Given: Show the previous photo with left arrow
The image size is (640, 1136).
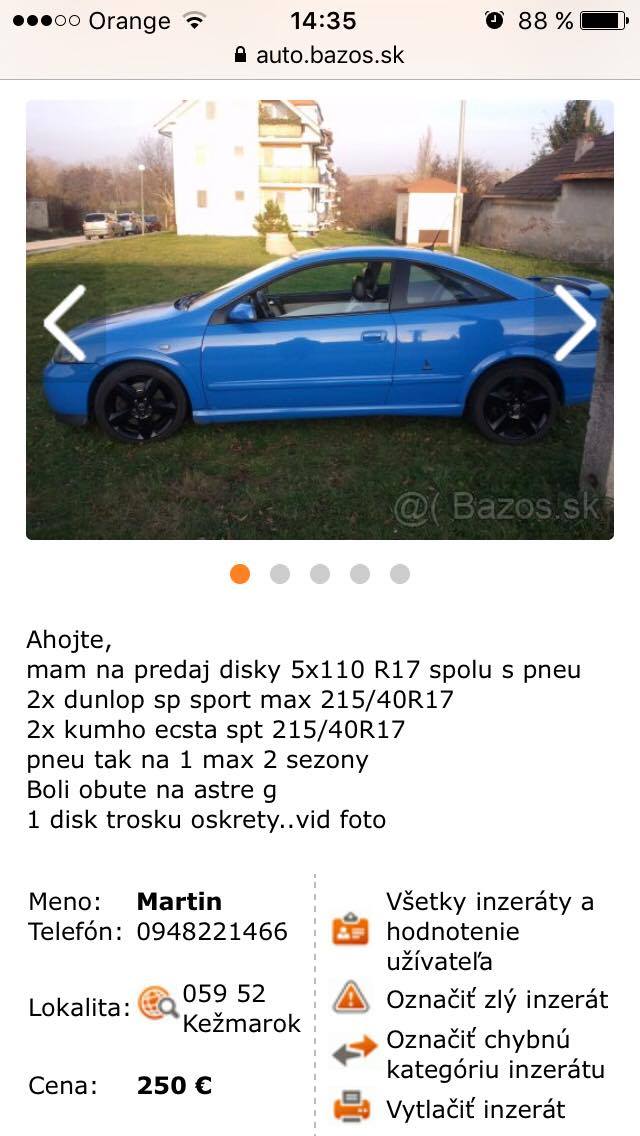Looking at the screenshot, I should pos(65,323).
